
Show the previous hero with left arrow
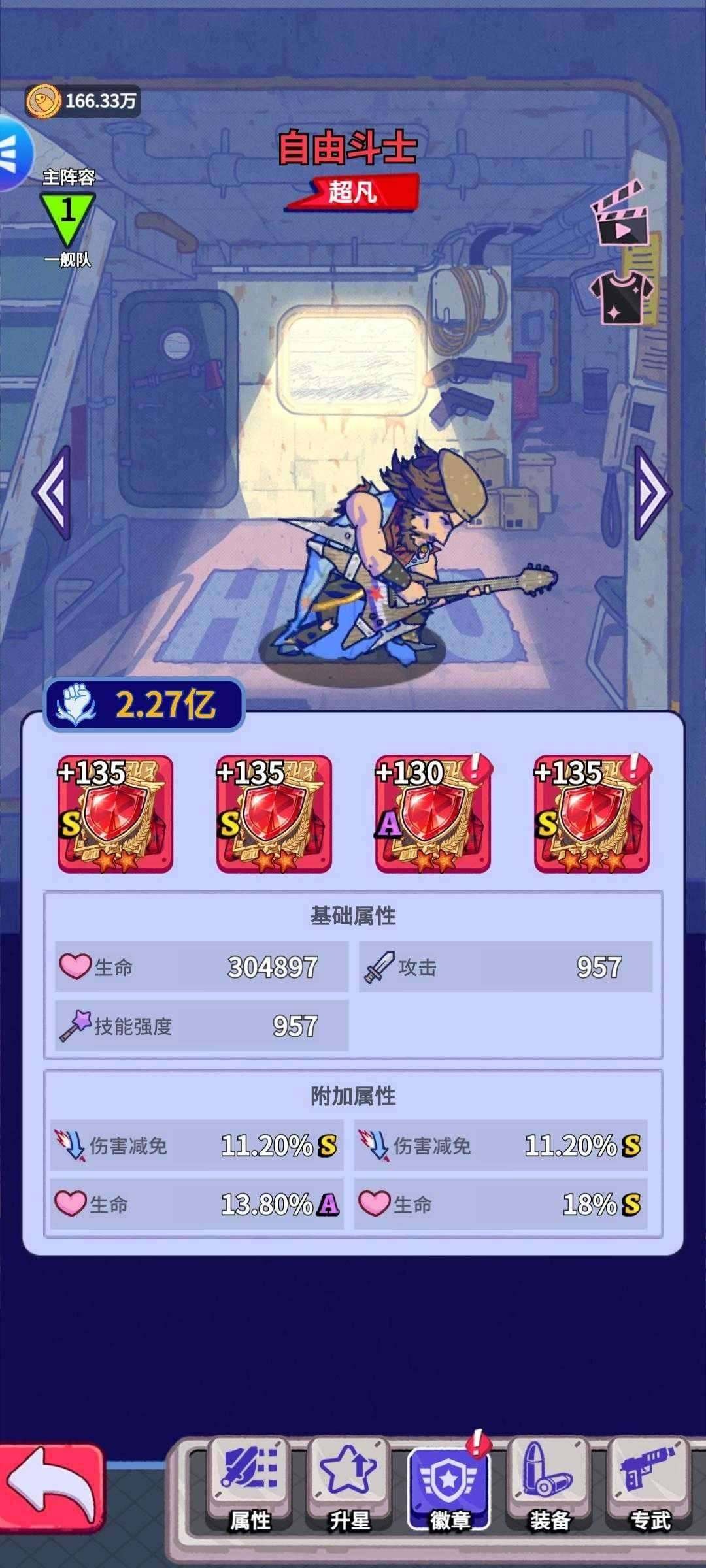(x=52, y=492)
